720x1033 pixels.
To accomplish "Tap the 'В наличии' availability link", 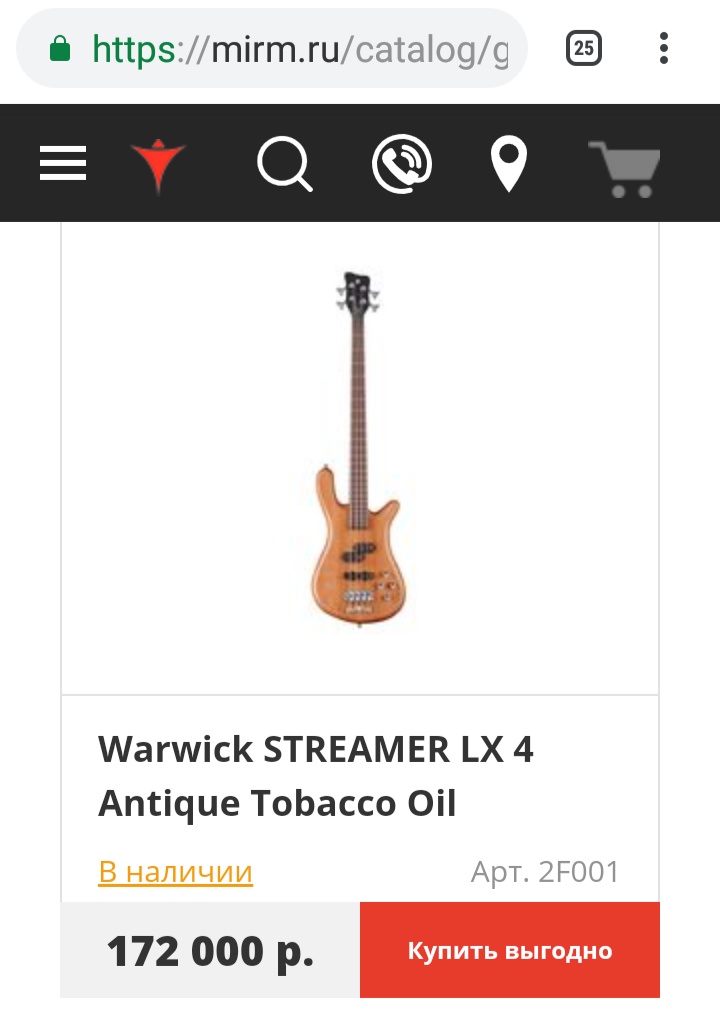I will click(x=175, y=872).
